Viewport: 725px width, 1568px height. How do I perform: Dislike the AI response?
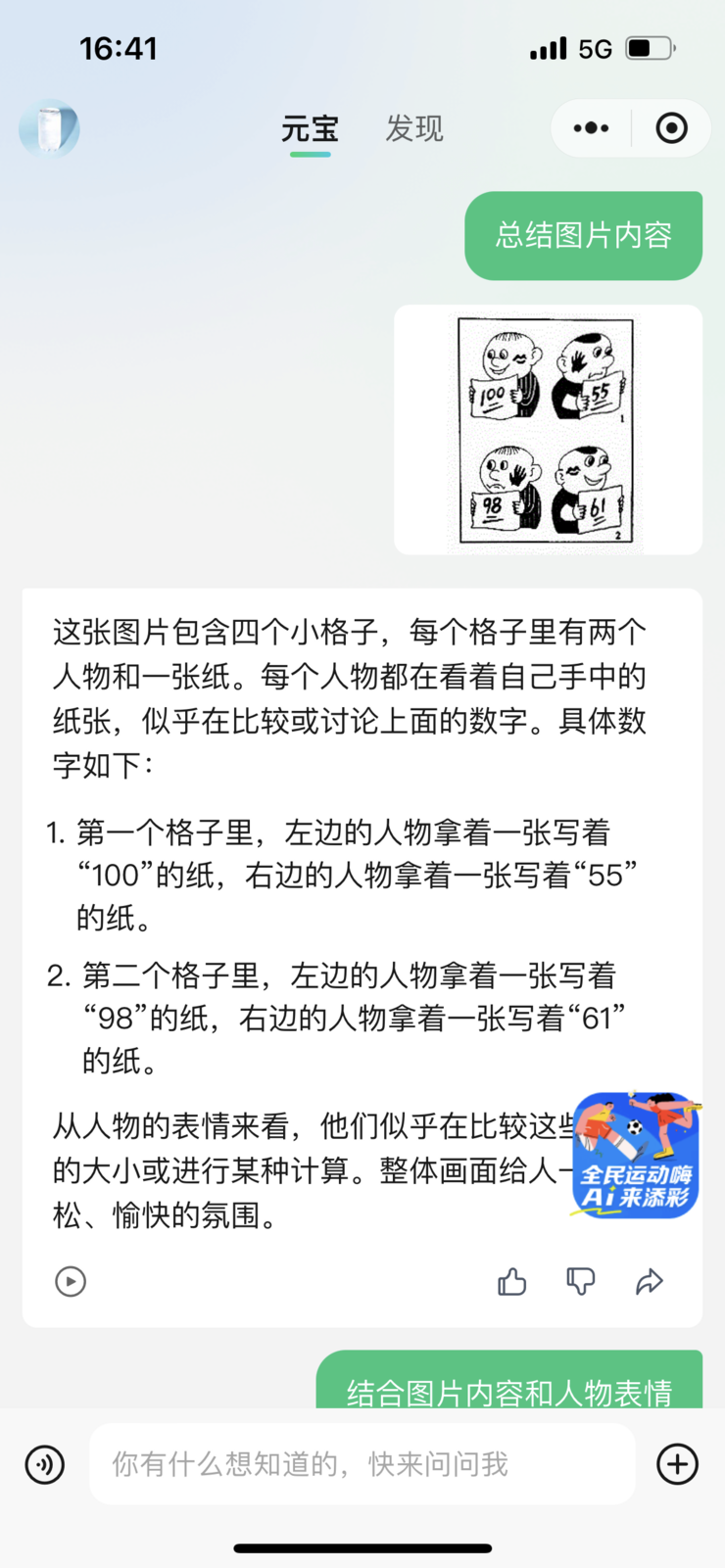pos(581,1281)
